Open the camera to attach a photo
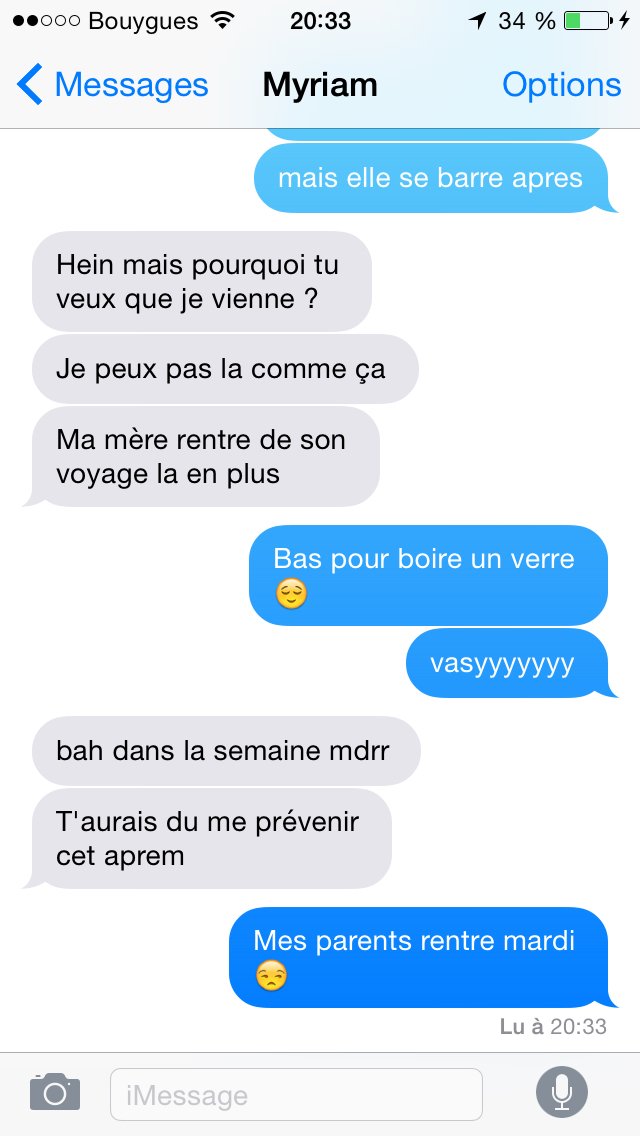This screenshot has height=1136, width=640. point(55,1092)
